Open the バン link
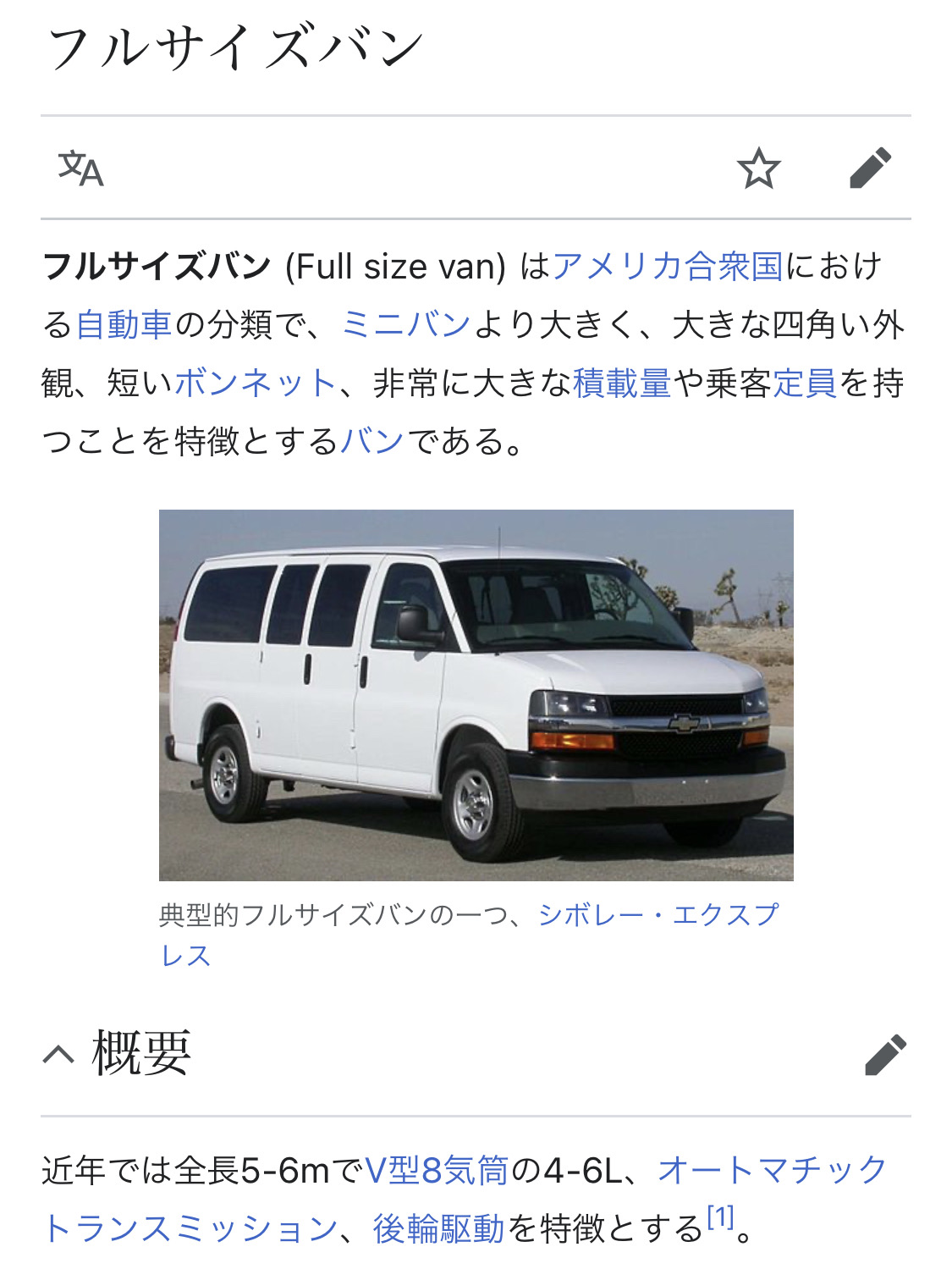The width and height of the screenshot is (952, 1280). [x=372, y=441]
